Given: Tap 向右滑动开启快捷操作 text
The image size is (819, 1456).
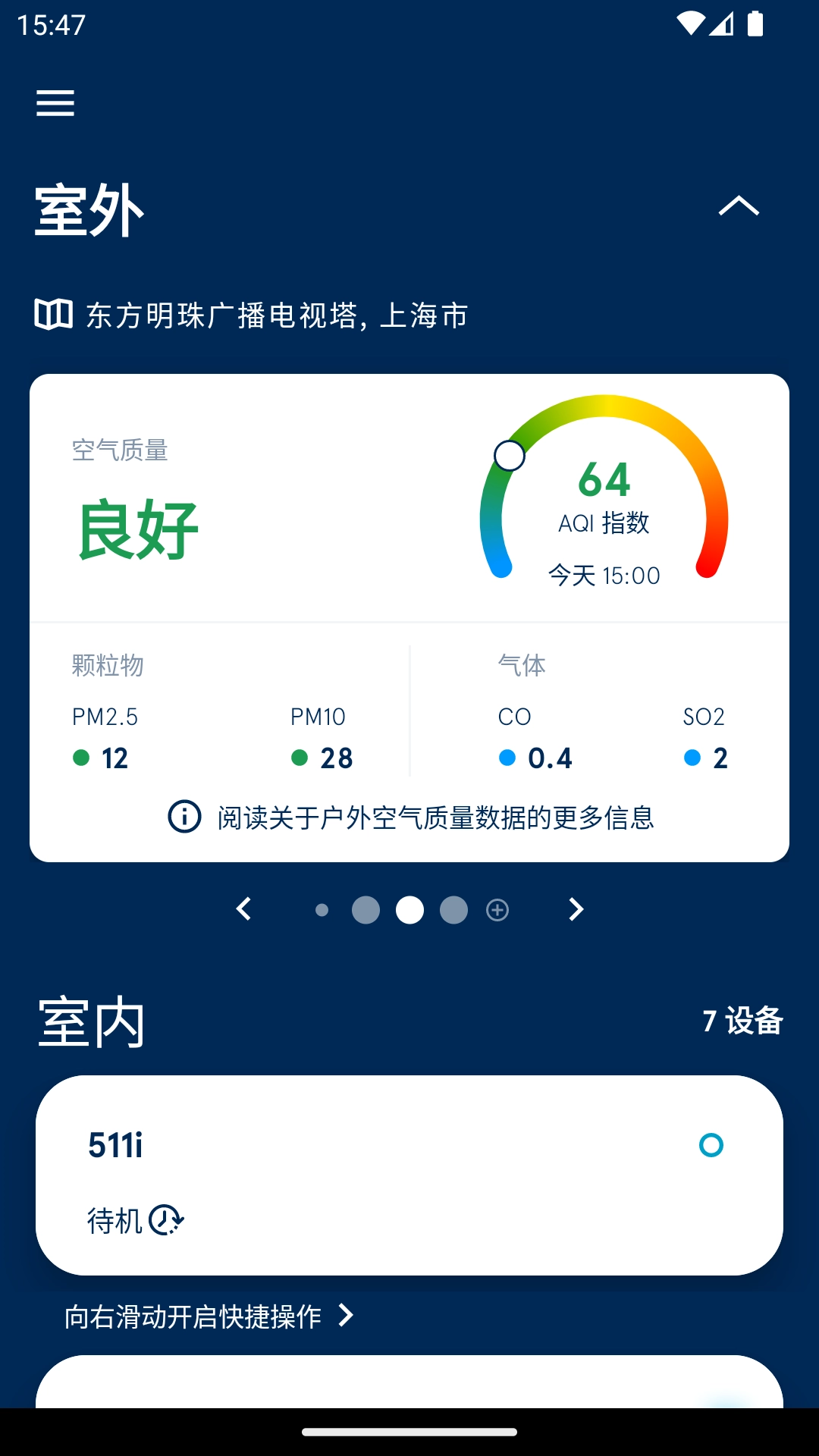Looking at the screenshot, I should [x=193, y=1316].
